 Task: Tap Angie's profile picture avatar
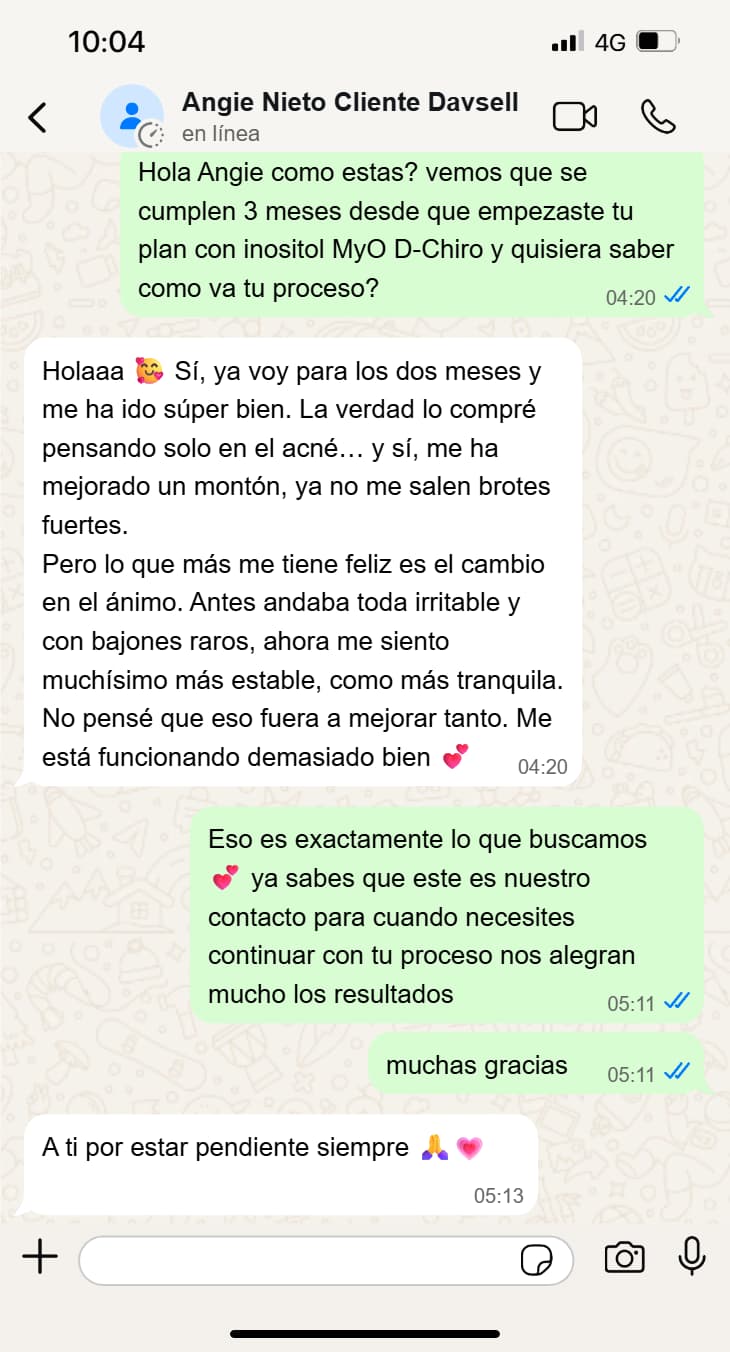(131, 116)
